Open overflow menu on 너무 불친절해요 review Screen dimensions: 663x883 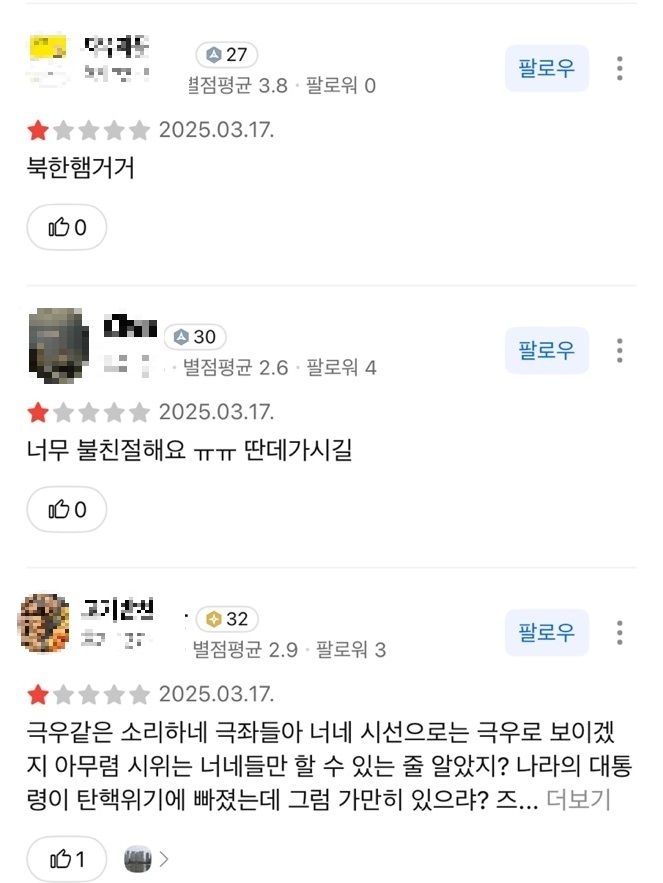[x=620, y=350]
